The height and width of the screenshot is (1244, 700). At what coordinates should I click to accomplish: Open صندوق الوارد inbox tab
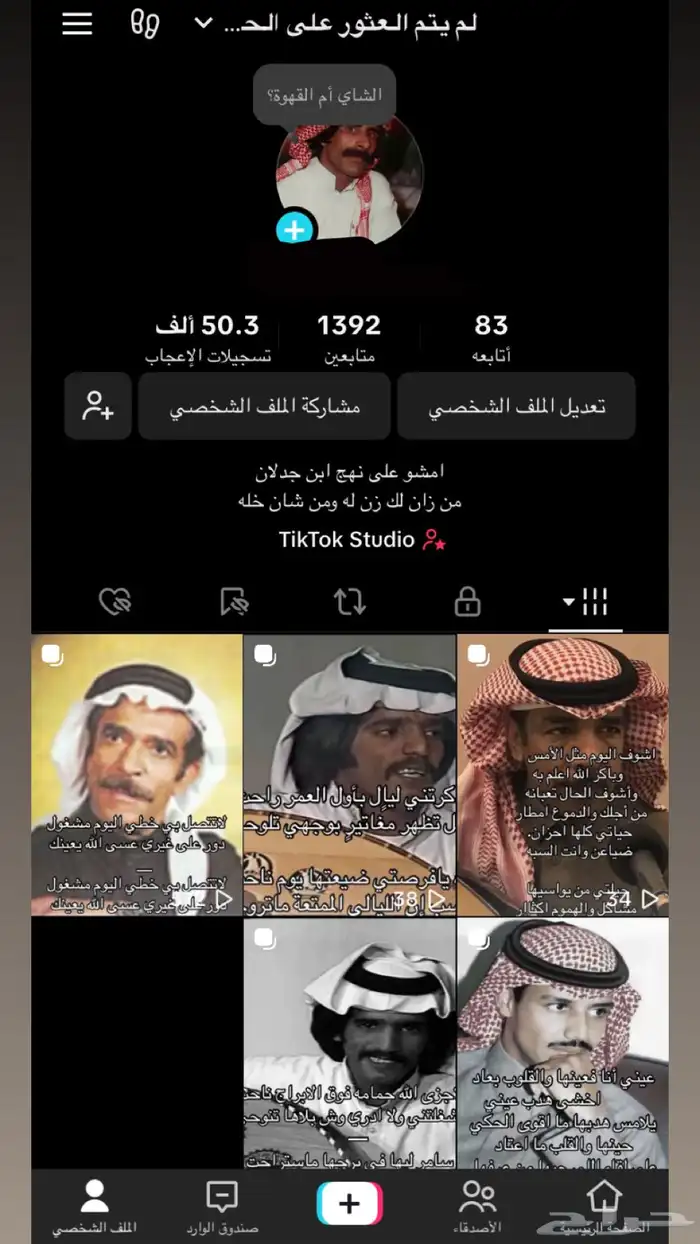222,1206
